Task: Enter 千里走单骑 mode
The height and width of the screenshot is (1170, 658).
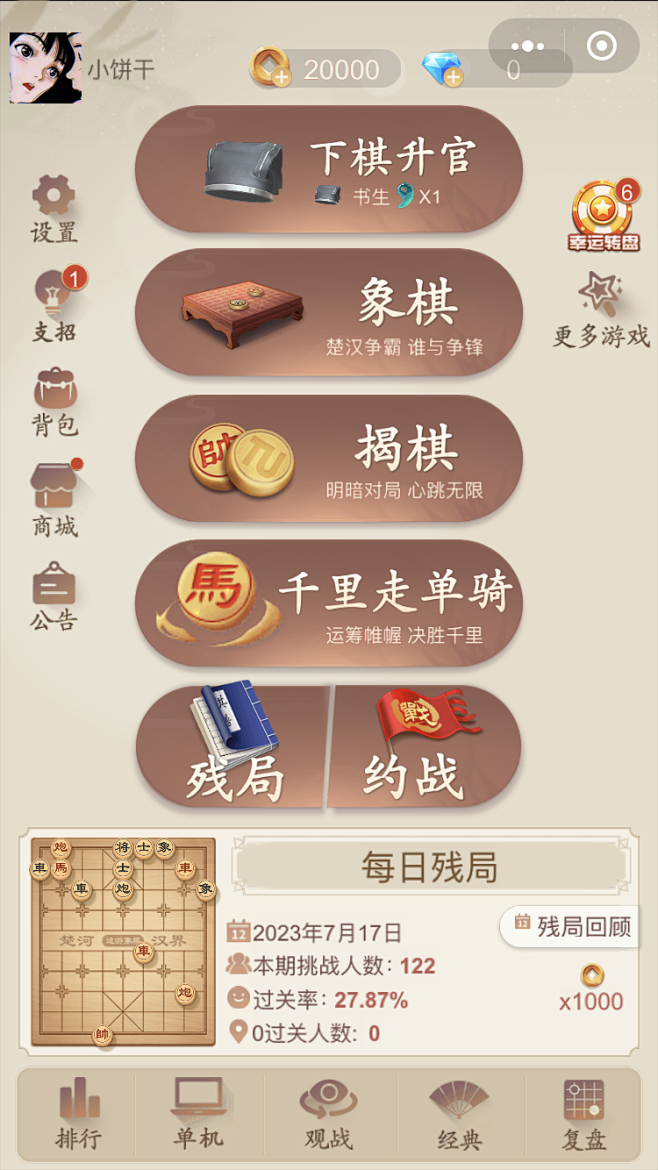Action: click(x=328, y=603)
